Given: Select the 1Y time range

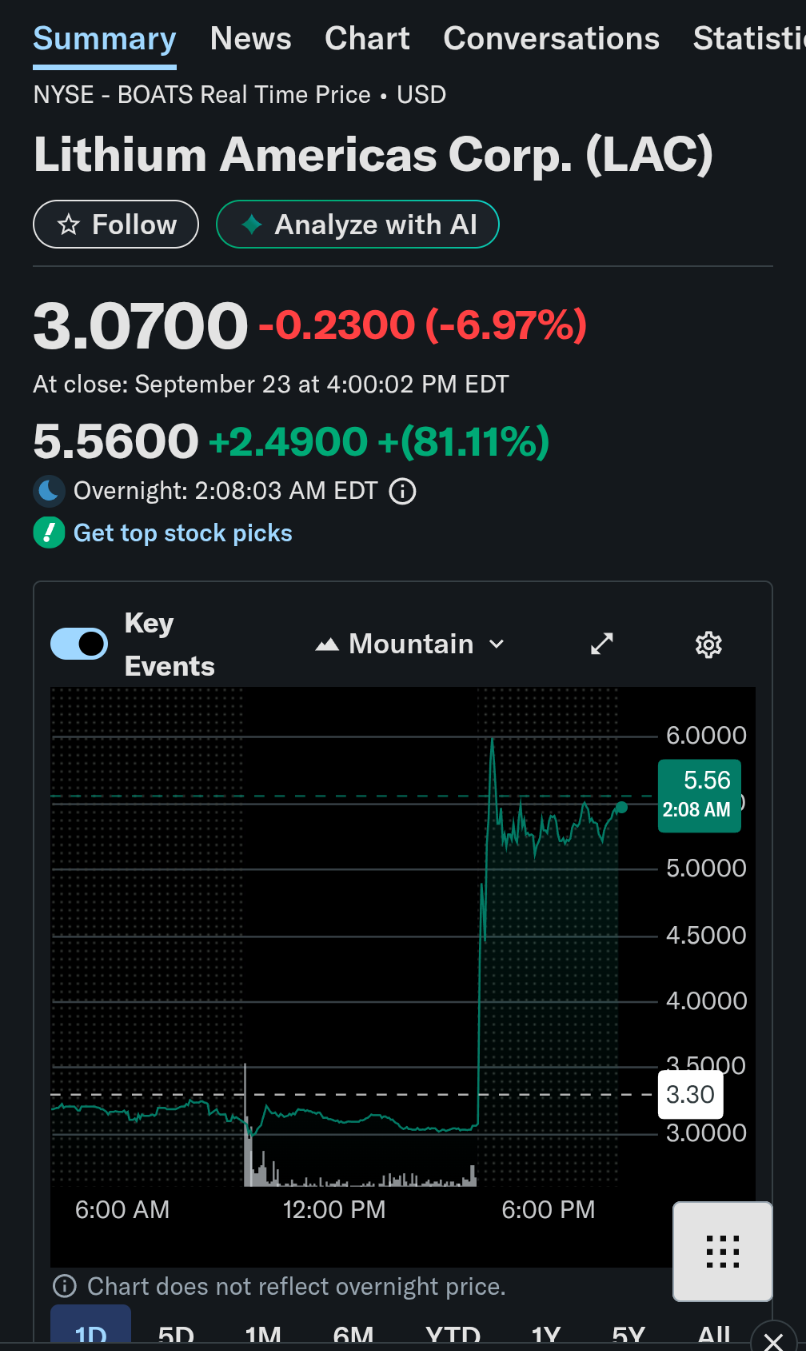Looking at the screenshot, I should click(546, 1335).
